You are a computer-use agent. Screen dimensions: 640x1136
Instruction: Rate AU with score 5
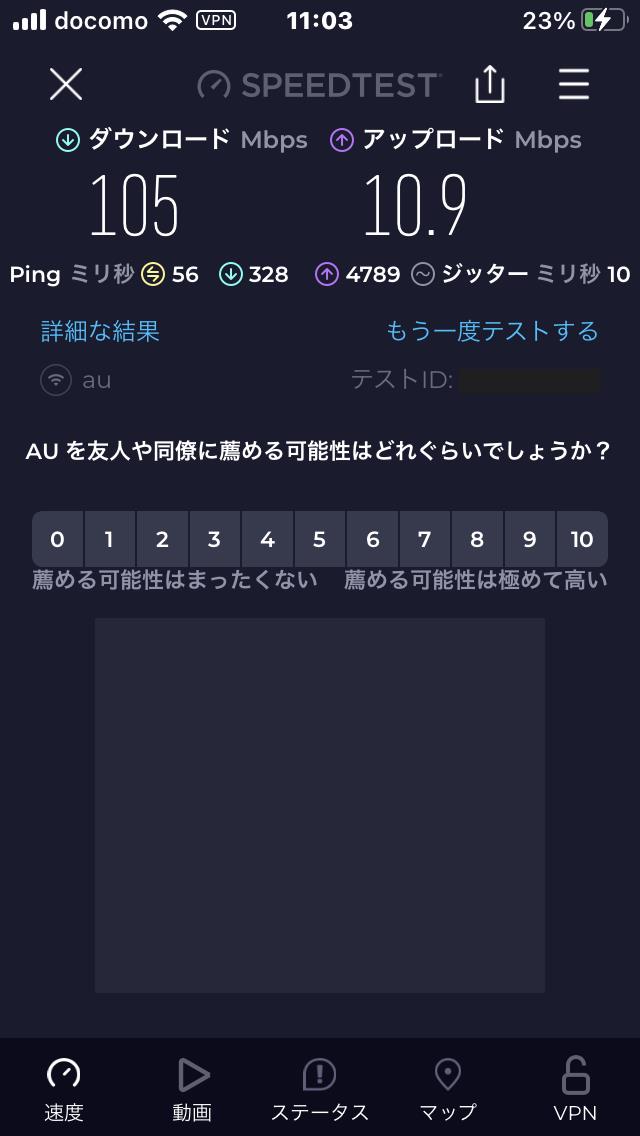tap(320, 539)
